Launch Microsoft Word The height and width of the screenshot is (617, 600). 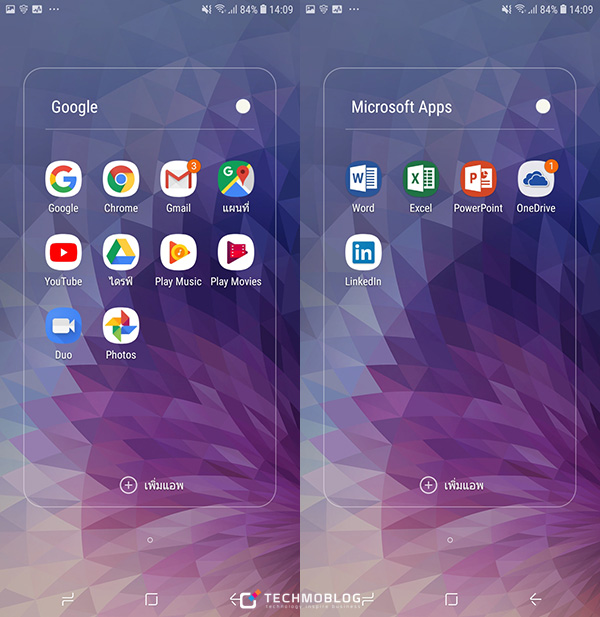[x=363, y=180]
